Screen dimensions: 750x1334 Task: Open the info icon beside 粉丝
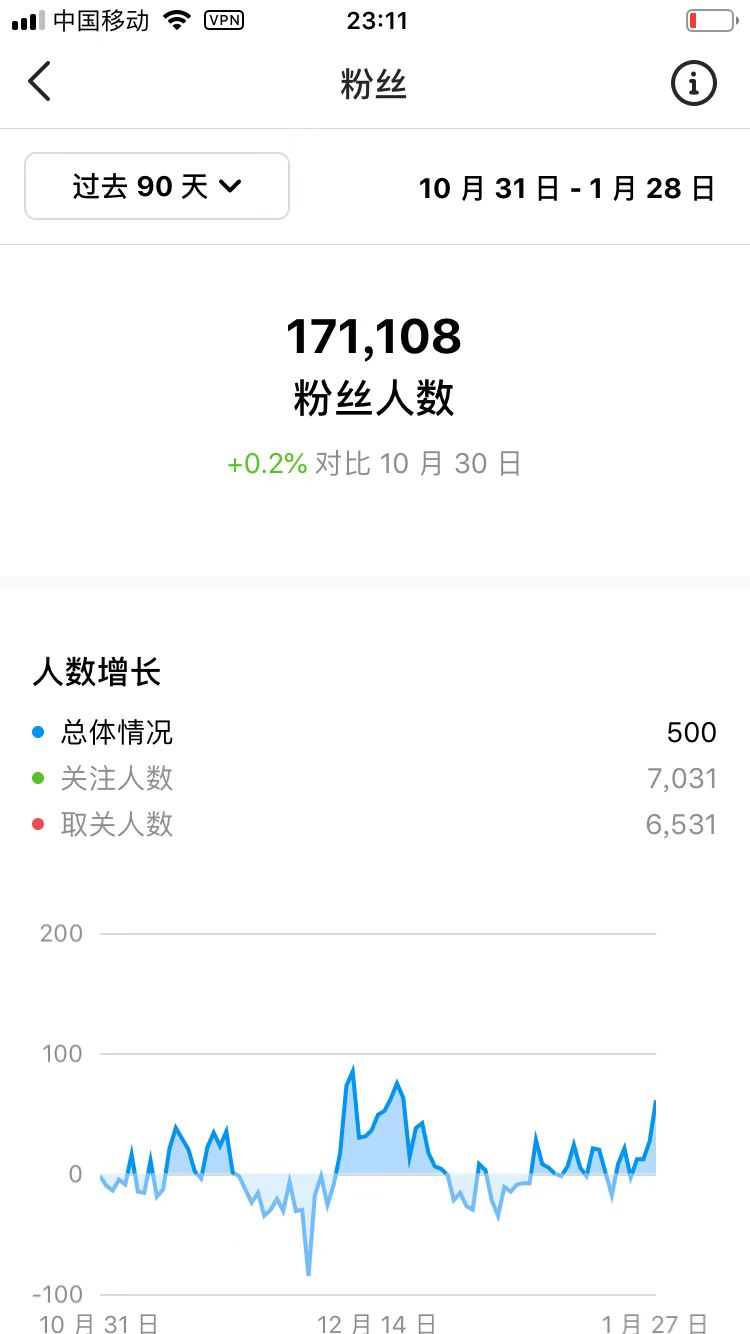[693, 82]
